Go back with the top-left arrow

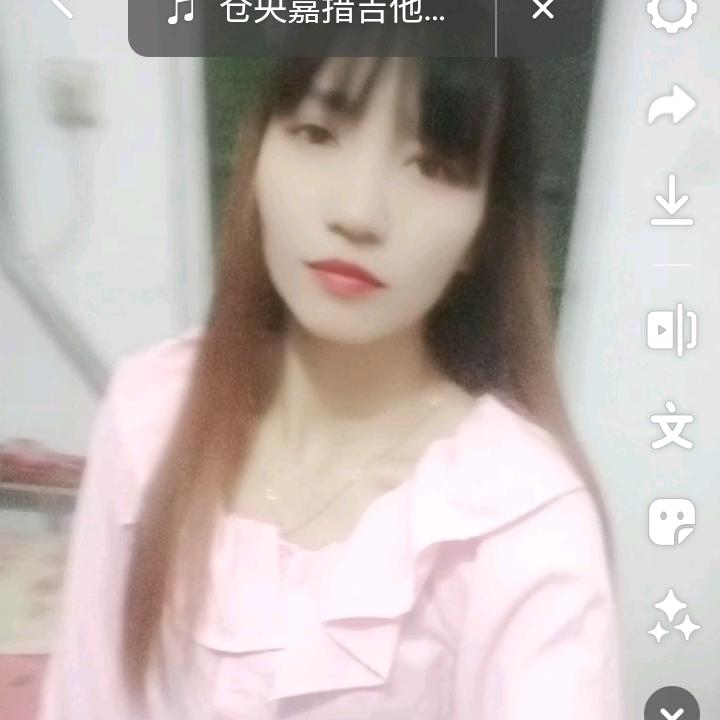click(x=60, y=8)
